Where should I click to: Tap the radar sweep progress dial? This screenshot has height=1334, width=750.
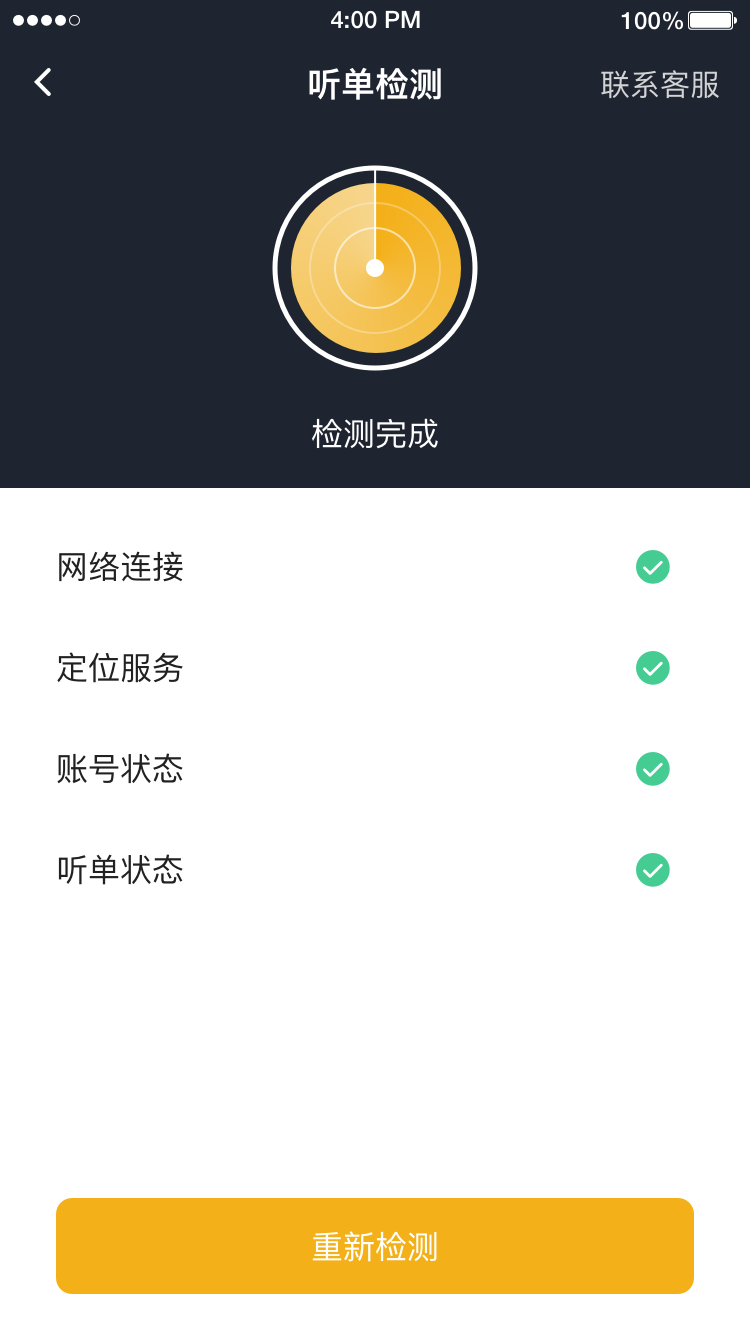[375, 267]
